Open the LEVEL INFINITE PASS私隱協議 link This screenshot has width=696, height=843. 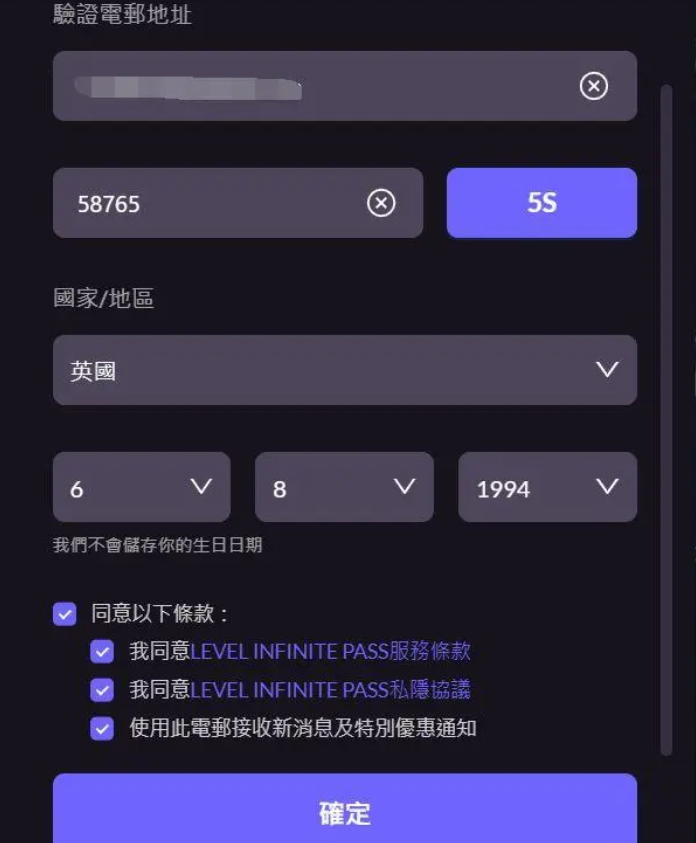[330, 690]
